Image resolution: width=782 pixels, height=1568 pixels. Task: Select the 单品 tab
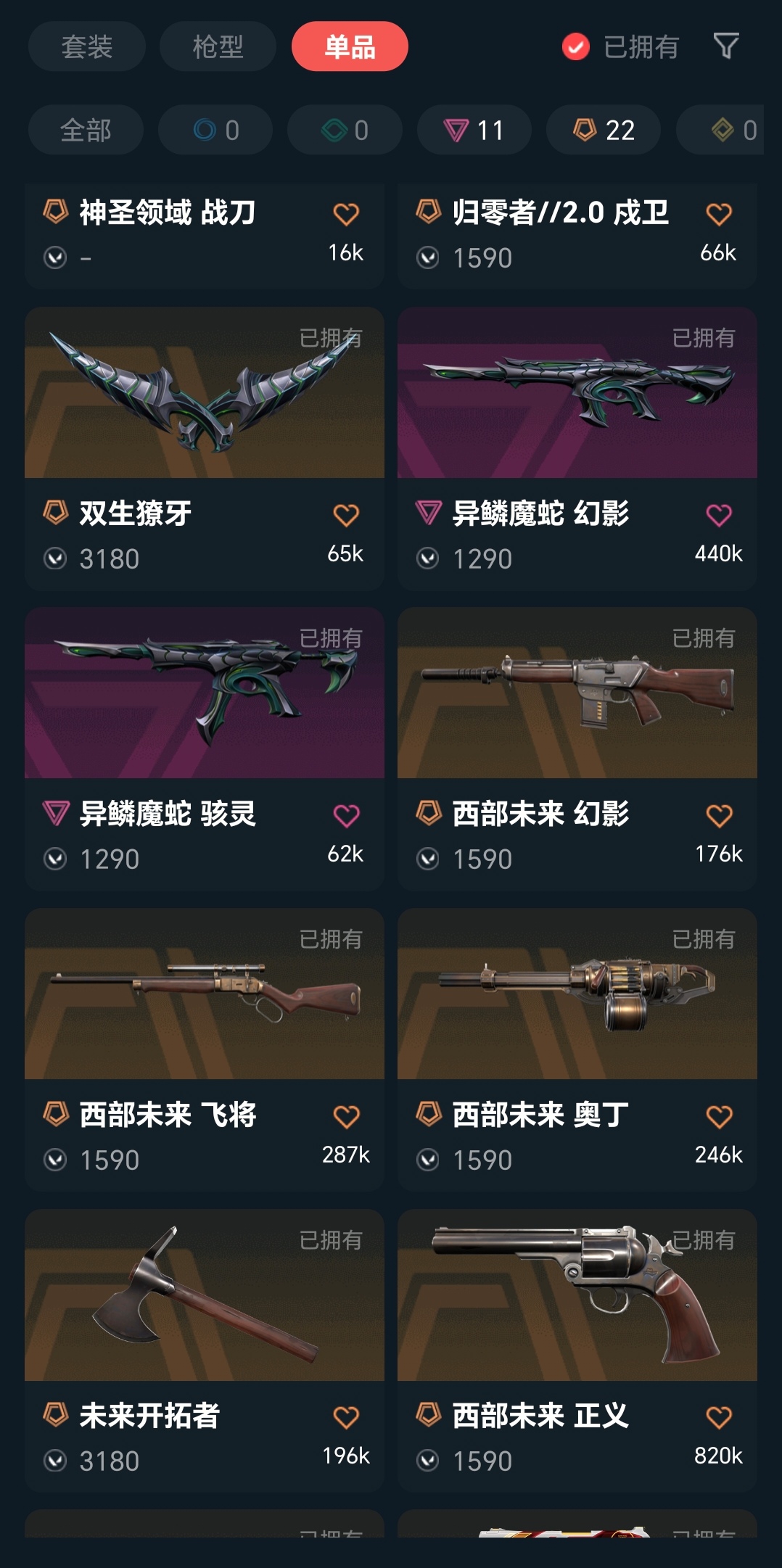click(348, 46)
